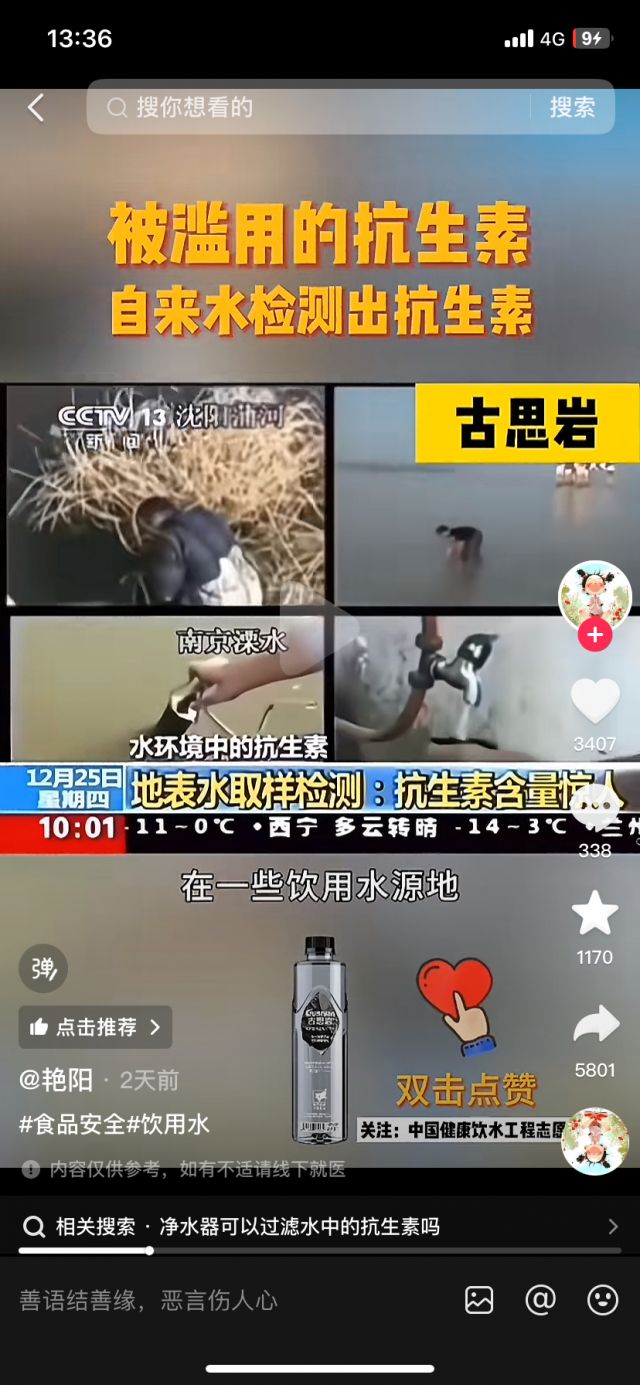The height and width of the screenshot is (1385, 640).
Task: Tap the 搜索 button
Action: (x=572, y=107)
